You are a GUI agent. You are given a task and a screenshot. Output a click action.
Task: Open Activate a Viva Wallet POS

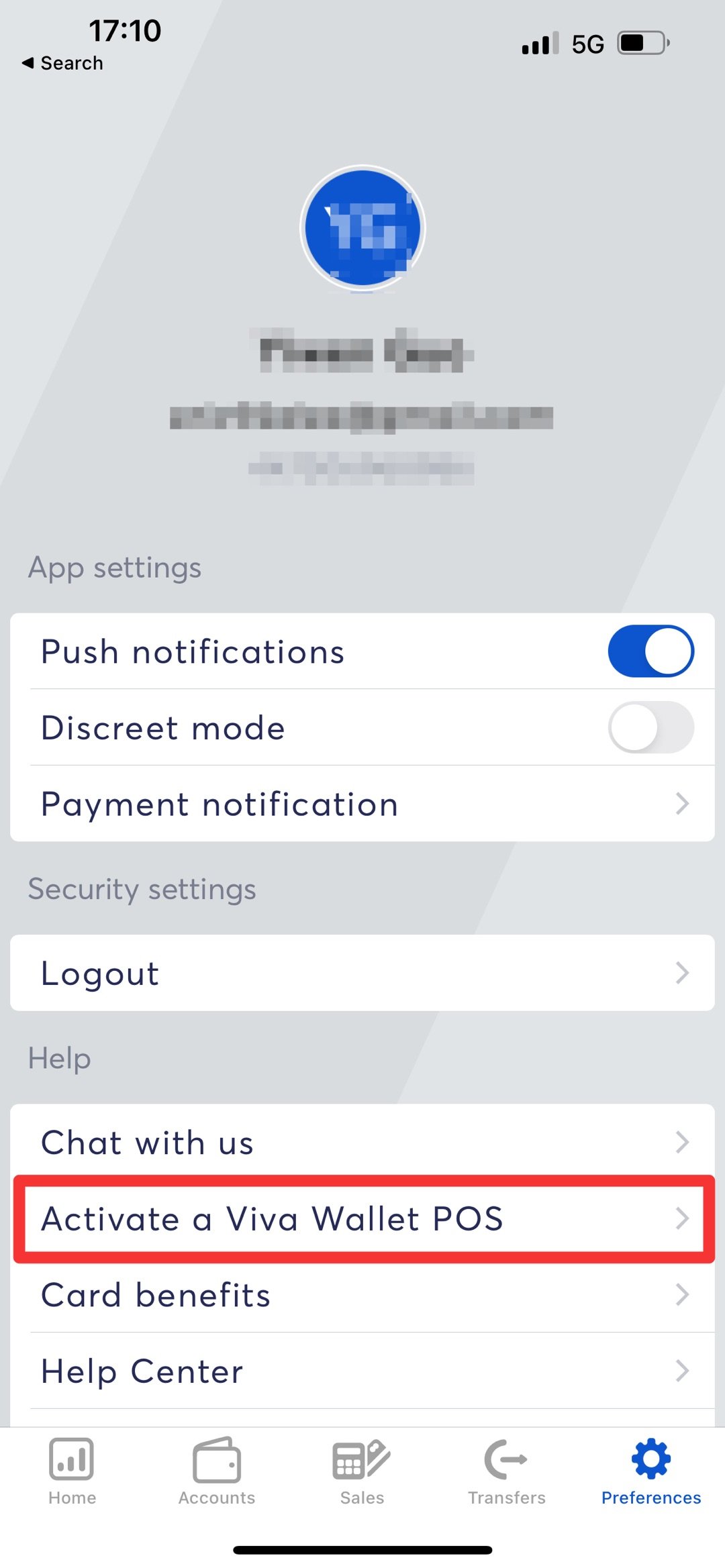coord(362,1219)
